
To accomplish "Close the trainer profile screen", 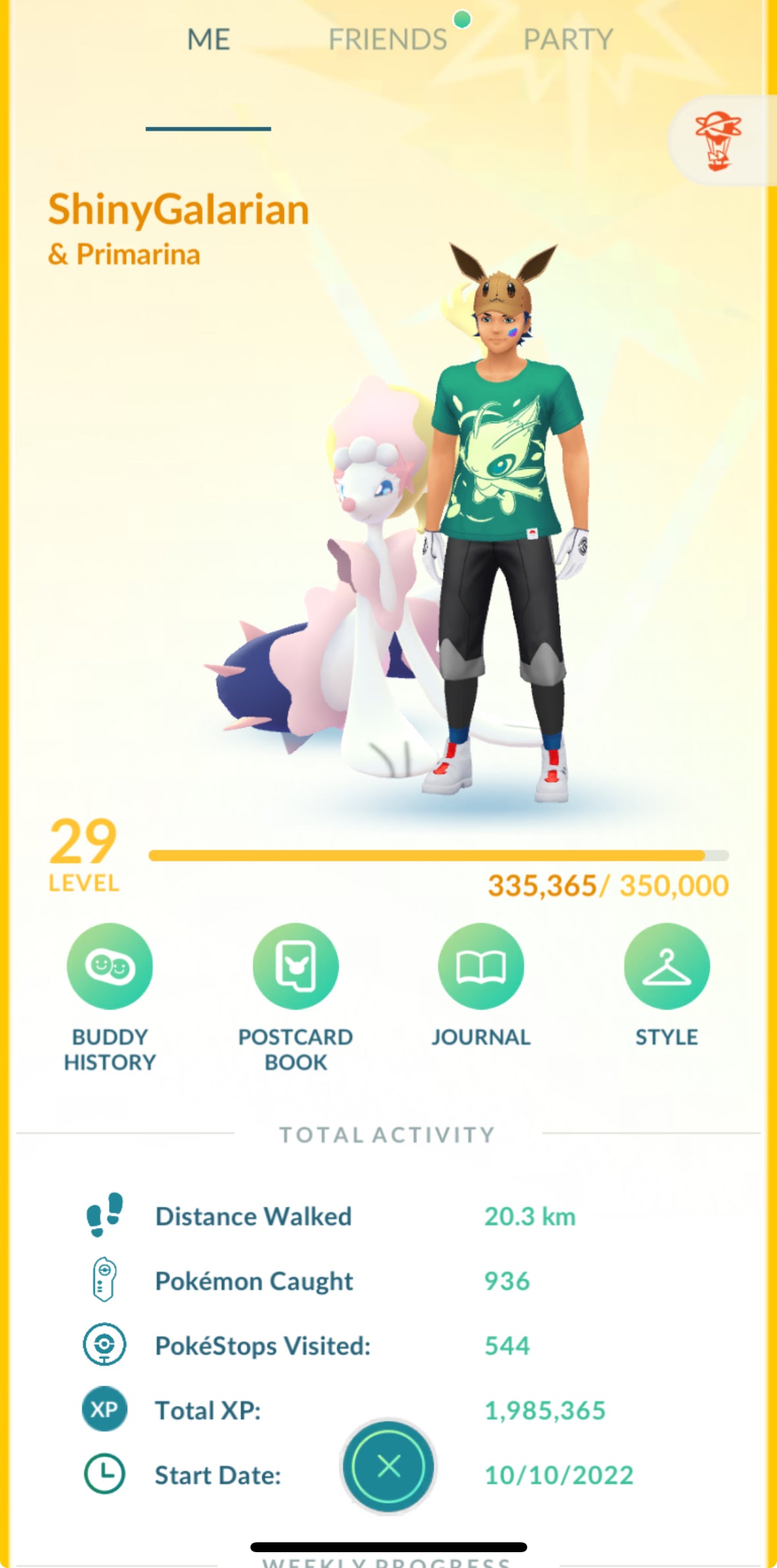I will pos(389,1466).
